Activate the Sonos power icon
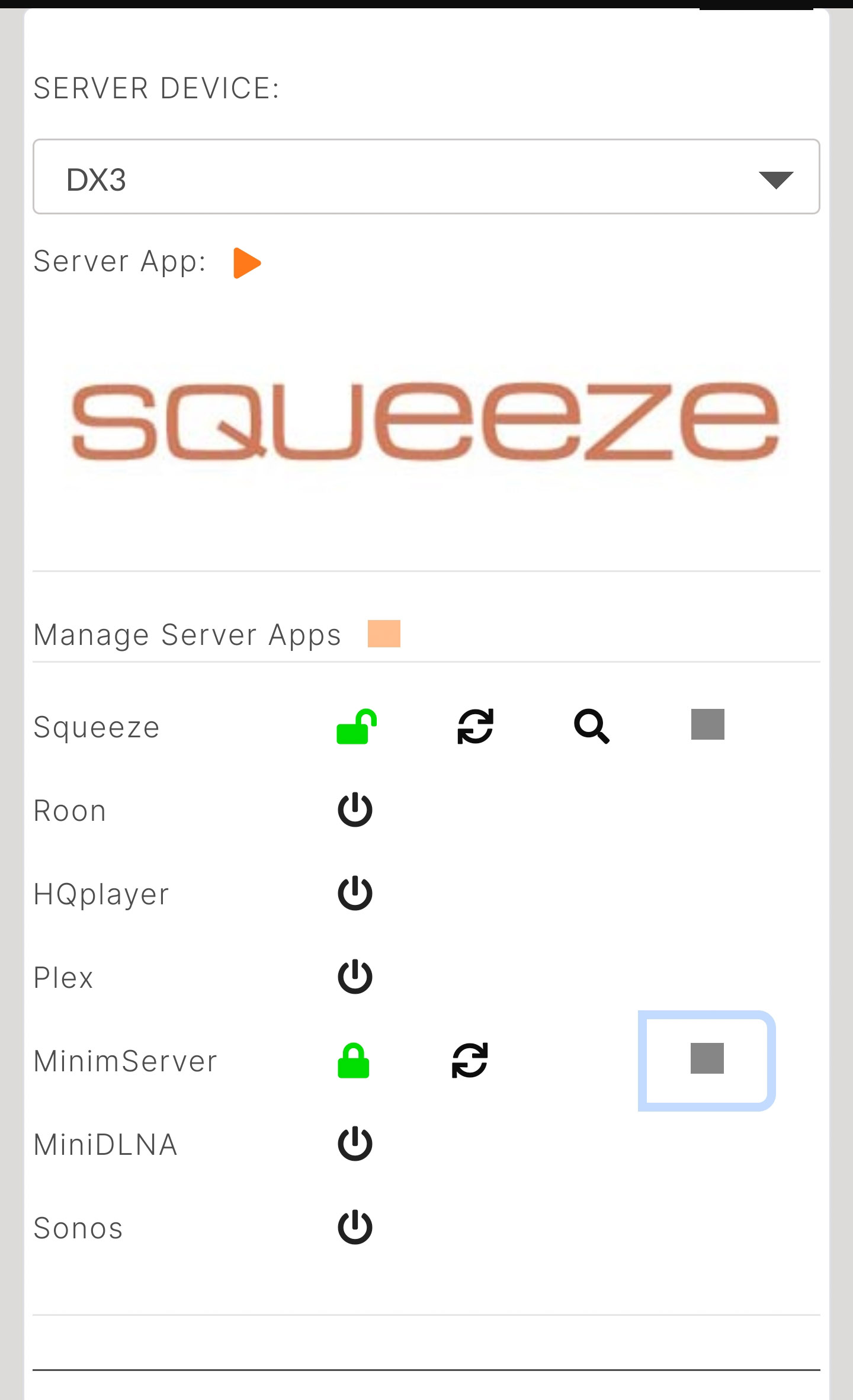853x1400 pixels. tap(355, 1227)
